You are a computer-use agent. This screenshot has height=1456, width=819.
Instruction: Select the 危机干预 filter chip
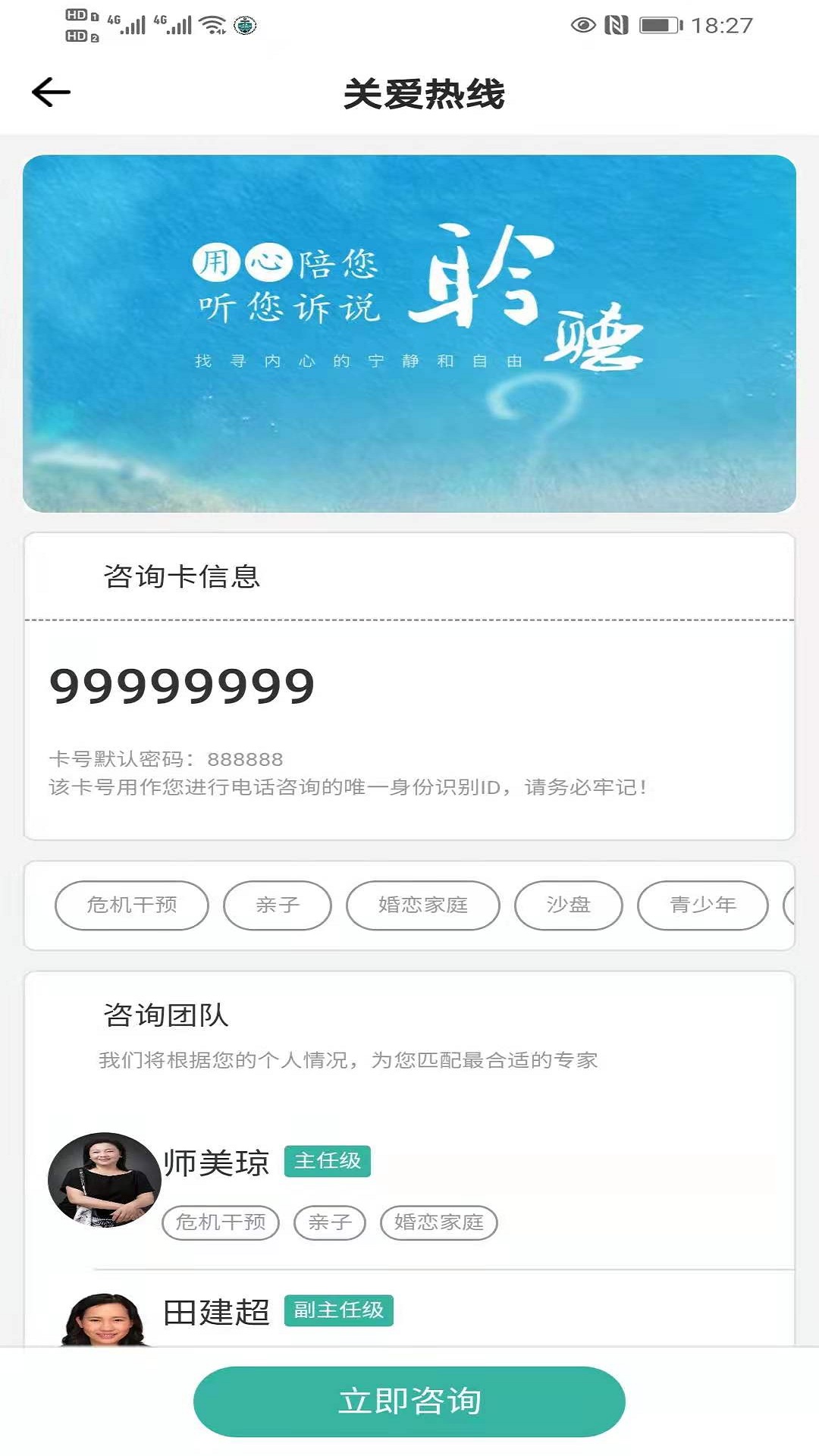pyautogui.click(x=132, y=905)
